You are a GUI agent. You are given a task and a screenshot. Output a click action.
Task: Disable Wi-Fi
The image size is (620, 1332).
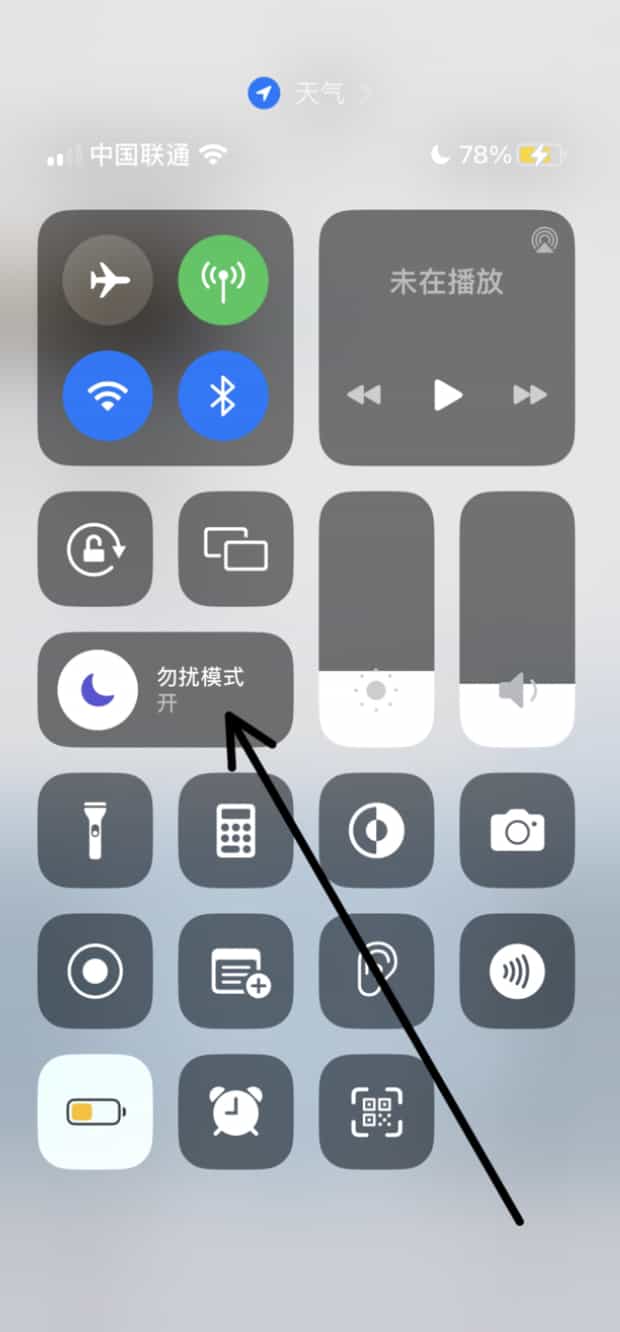(107, 397)
